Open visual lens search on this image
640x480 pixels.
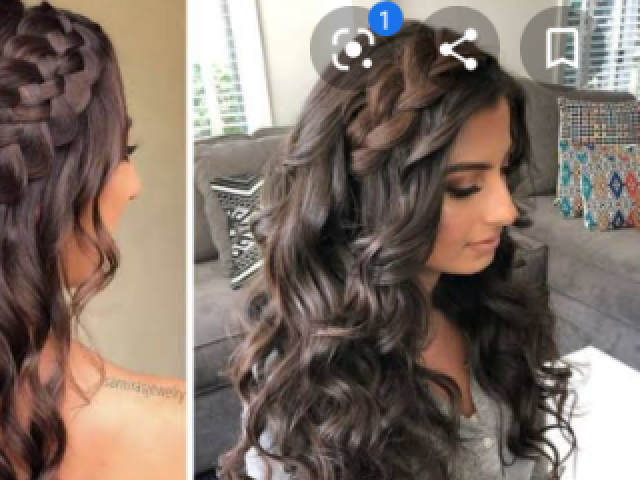pyautogui.click(x=354, y=47)
